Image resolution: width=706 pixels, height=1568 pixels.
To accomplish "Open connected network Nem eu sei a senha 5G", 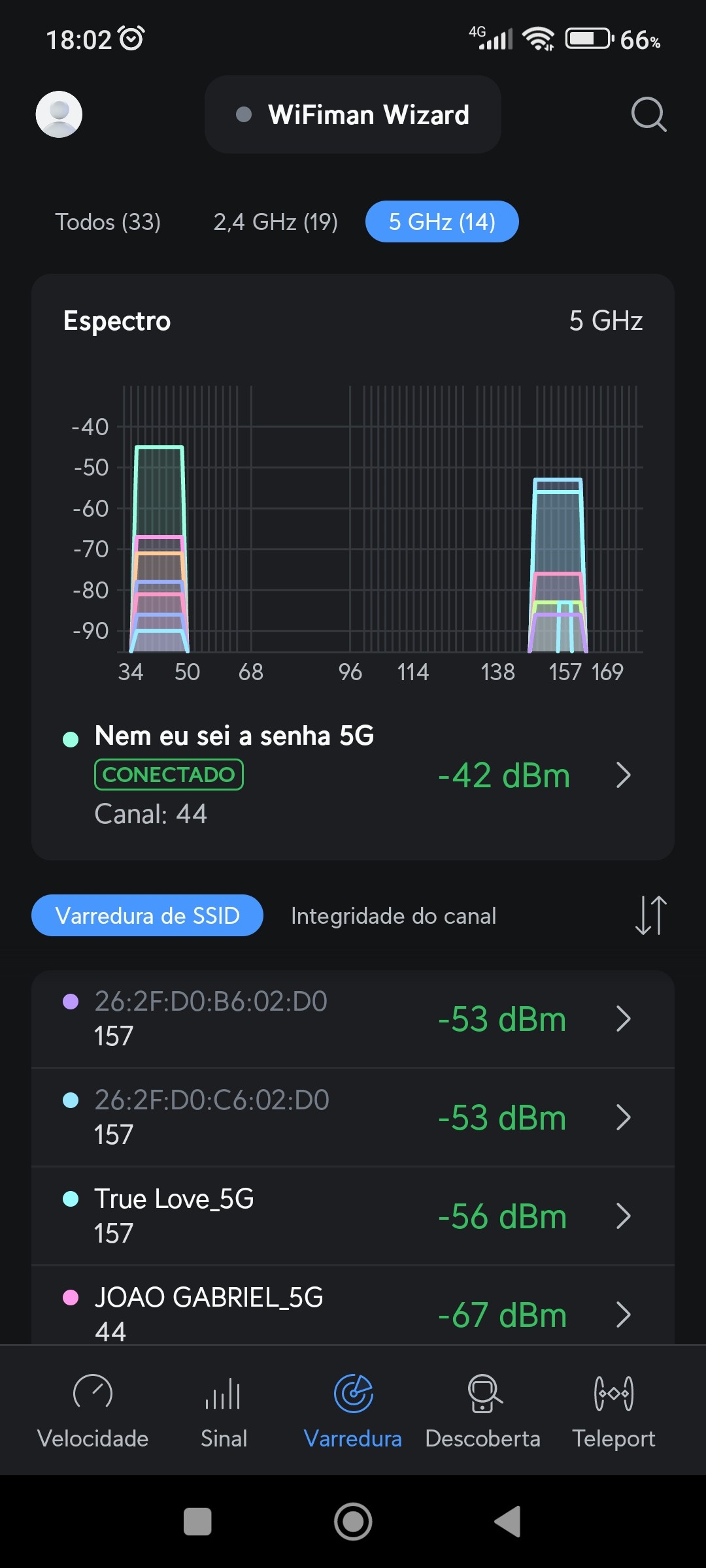I will click(x=353, y=775).
